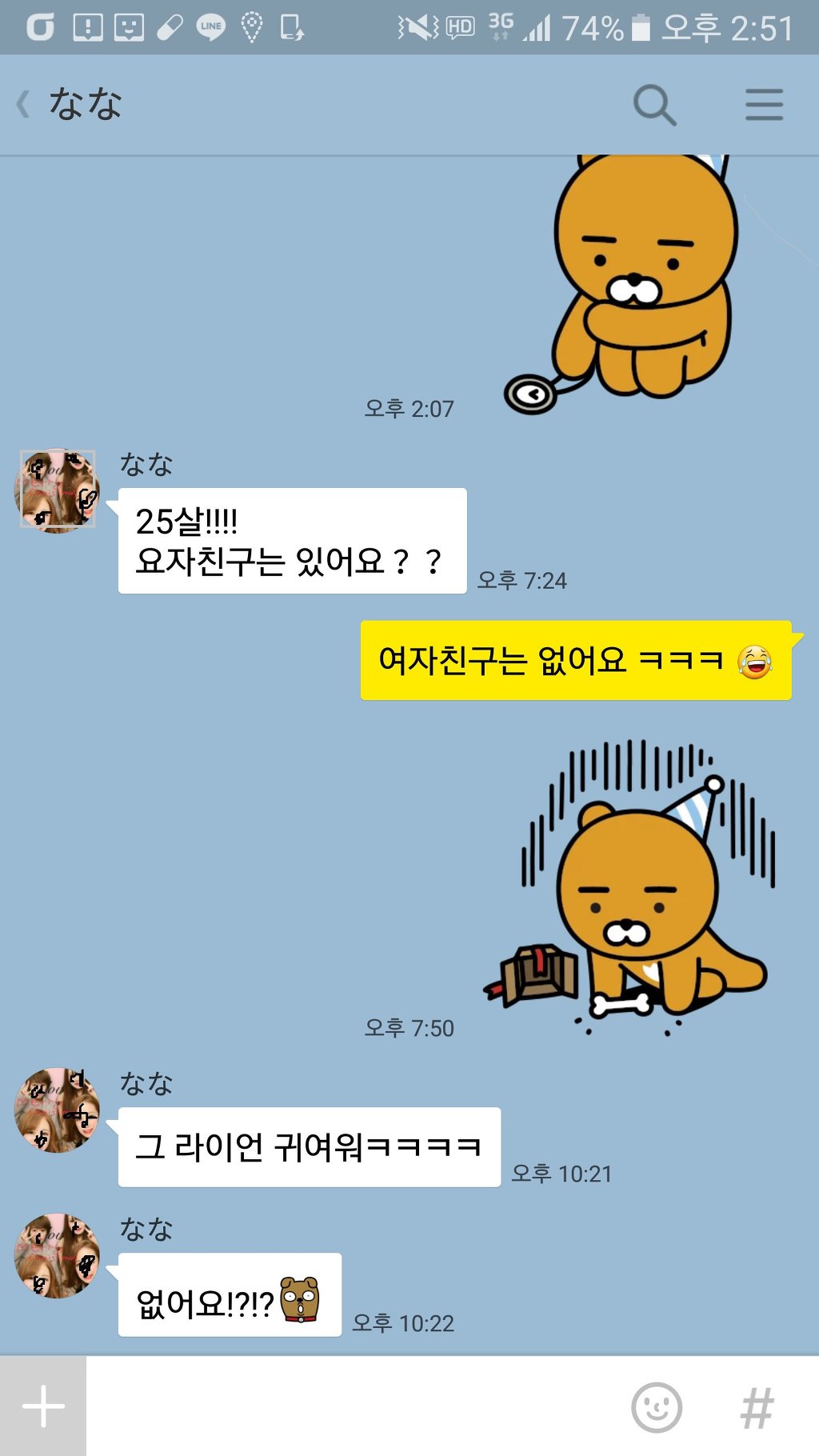819x1456 pixels.
Task: Tap the + attachment icon
Action: pyautogui.click(x=44, y=1405)
